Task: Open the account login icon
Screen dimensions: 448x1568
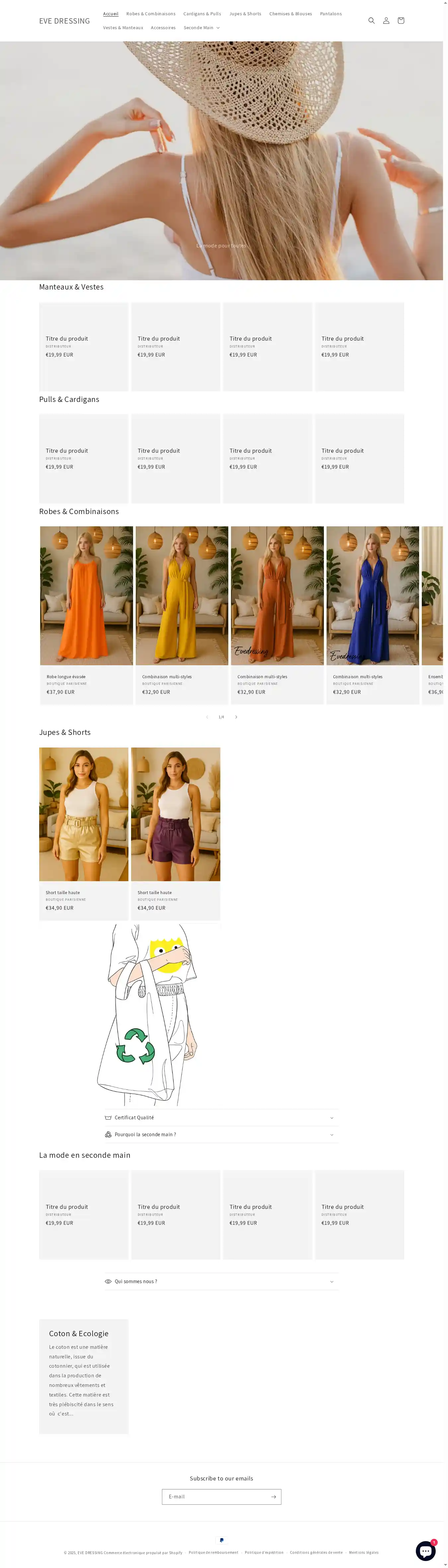Action: 386,21
